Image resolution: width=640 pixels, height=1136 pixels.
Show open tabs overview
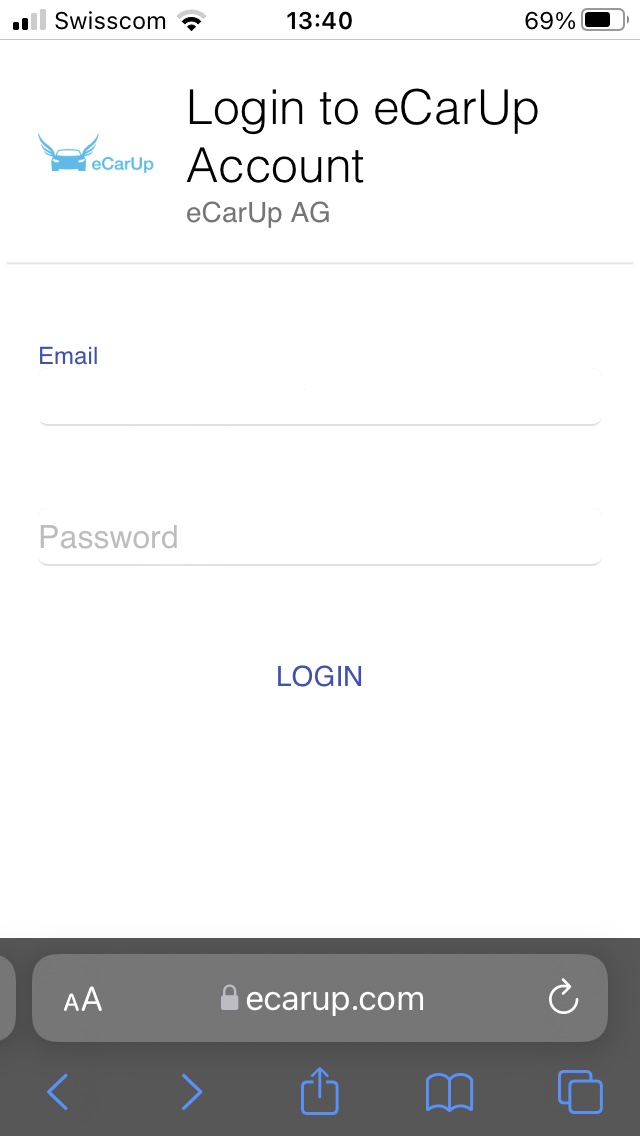(580, 1091)
